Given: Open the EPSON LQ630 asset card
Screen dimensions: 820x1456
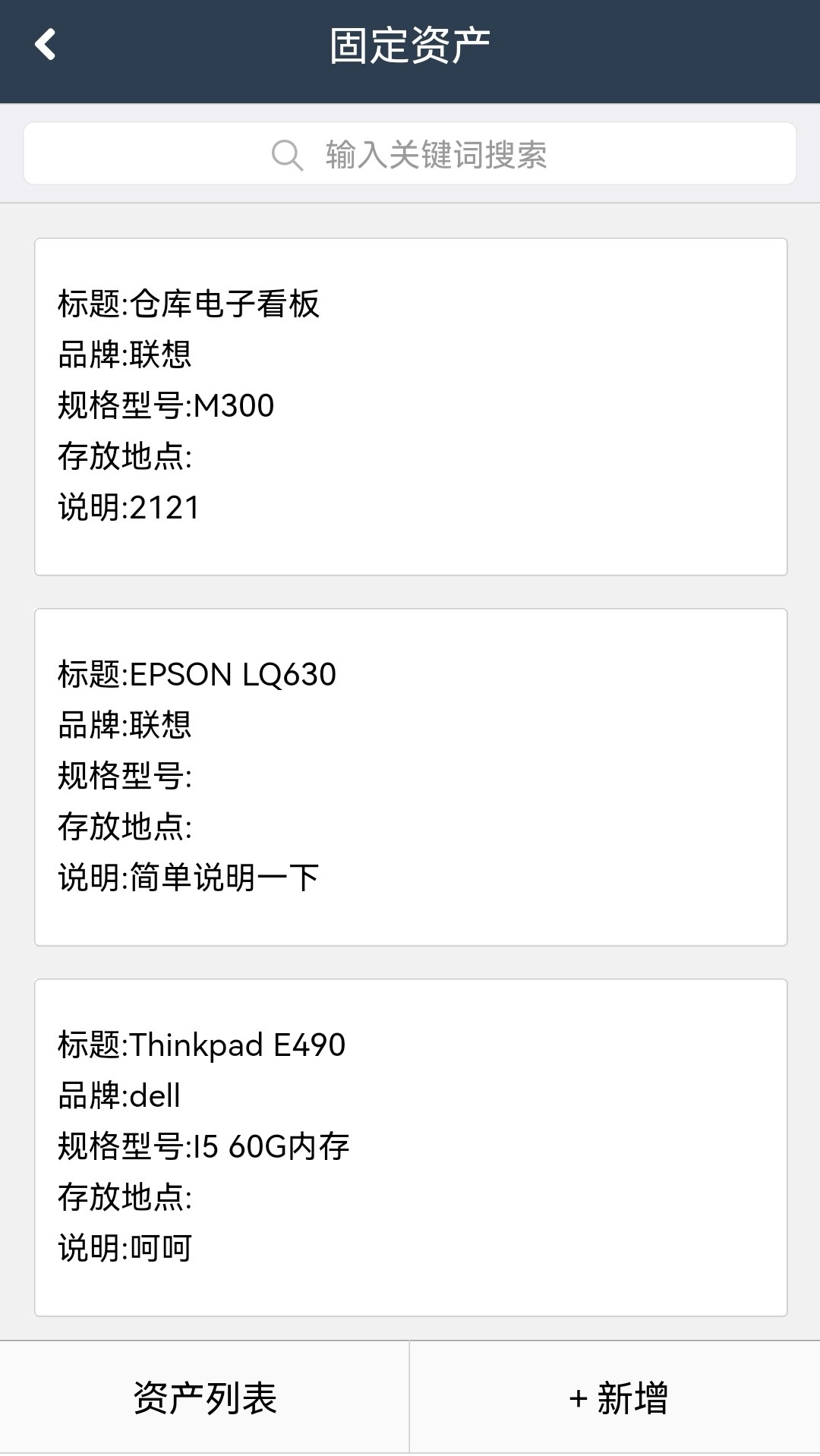Looking at the screenshot, I should coord(410,777).
